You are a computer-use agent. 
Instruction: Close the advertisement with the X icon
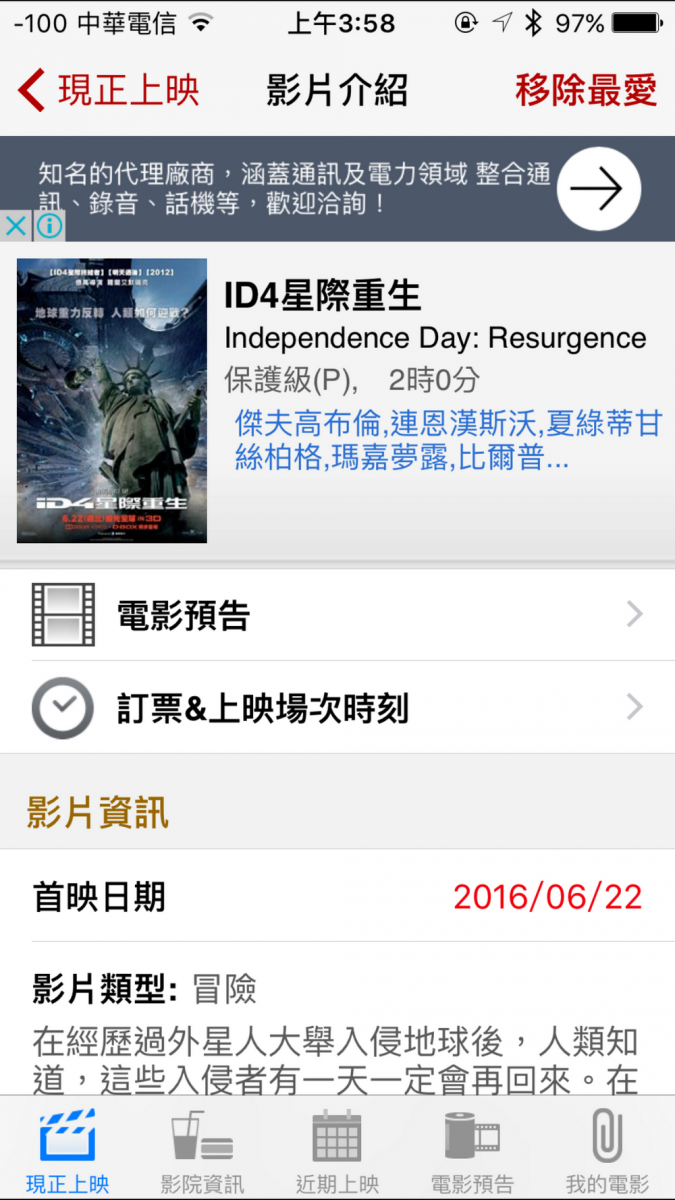(15, 226)
